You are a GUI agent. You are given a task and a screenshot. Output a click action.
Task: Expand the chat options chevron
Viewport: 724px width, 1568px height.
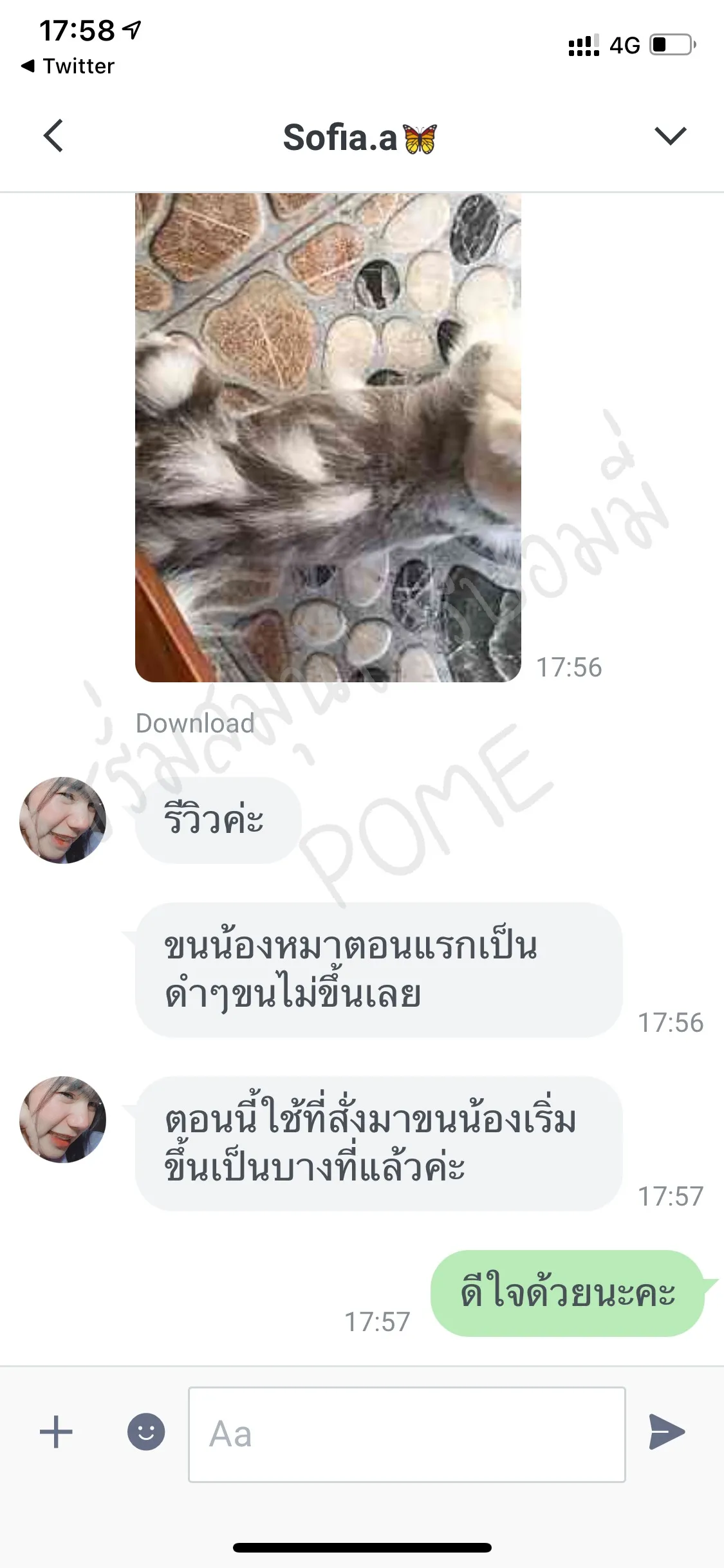click(x=670, y=136)
